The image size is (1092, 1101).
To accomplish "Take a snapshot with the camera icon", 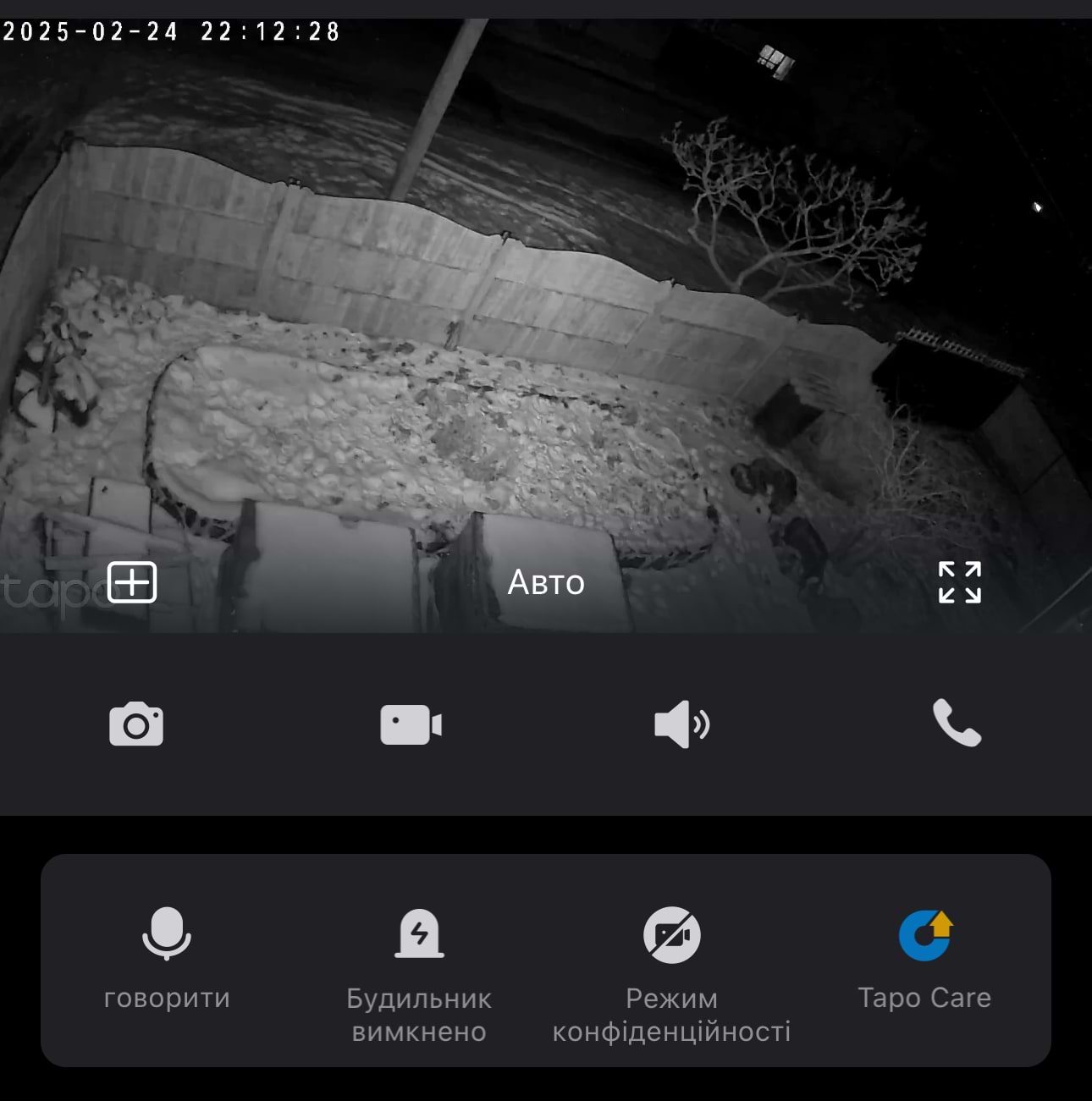I will tap(136, 724).
